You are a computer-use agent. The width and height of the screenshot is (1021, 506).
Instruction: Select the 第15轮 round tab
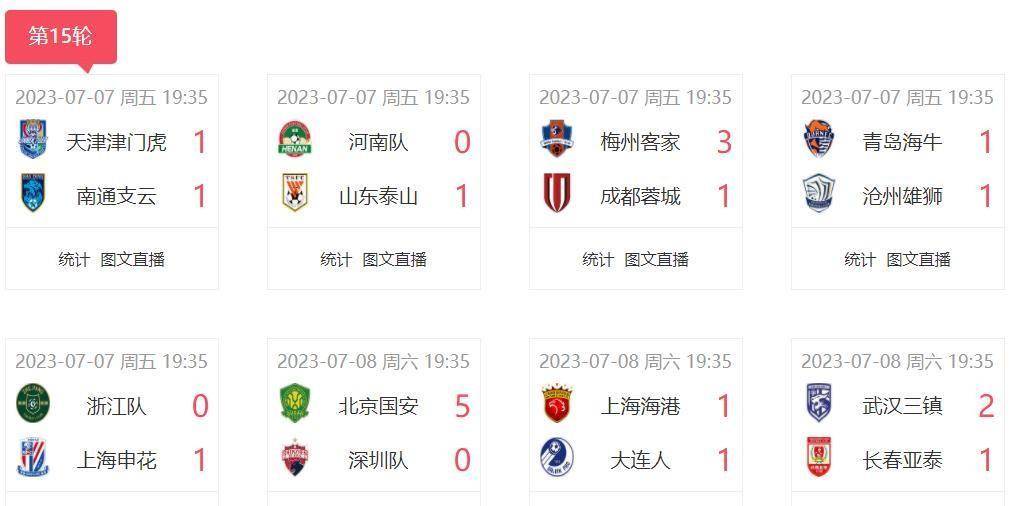point(60,36)
